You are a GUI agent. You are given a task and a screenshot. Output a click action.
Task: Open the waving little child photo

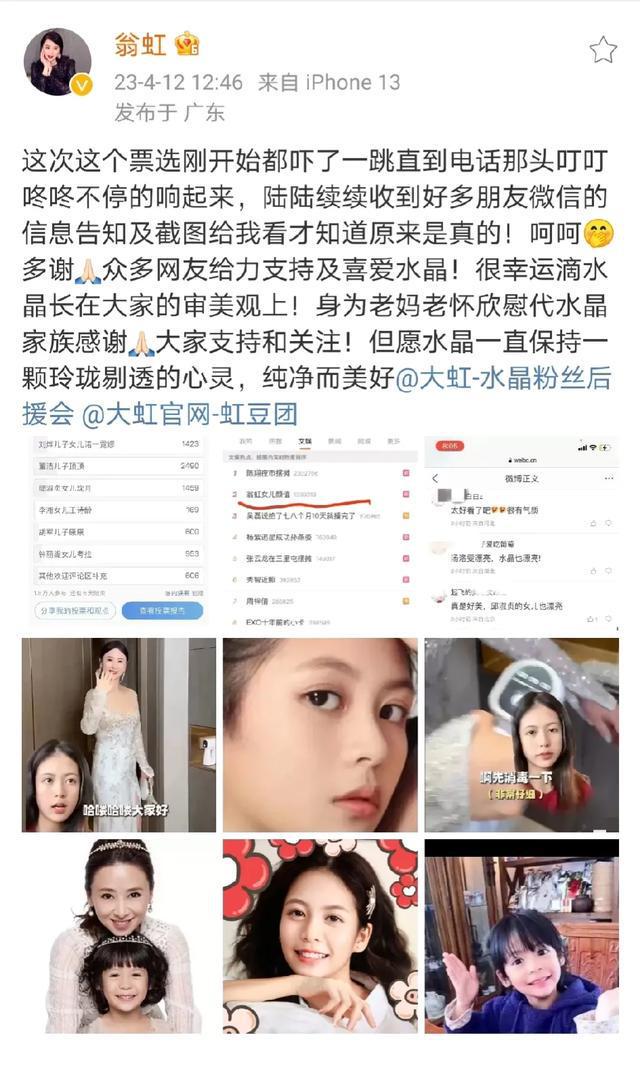pos(520,936)
